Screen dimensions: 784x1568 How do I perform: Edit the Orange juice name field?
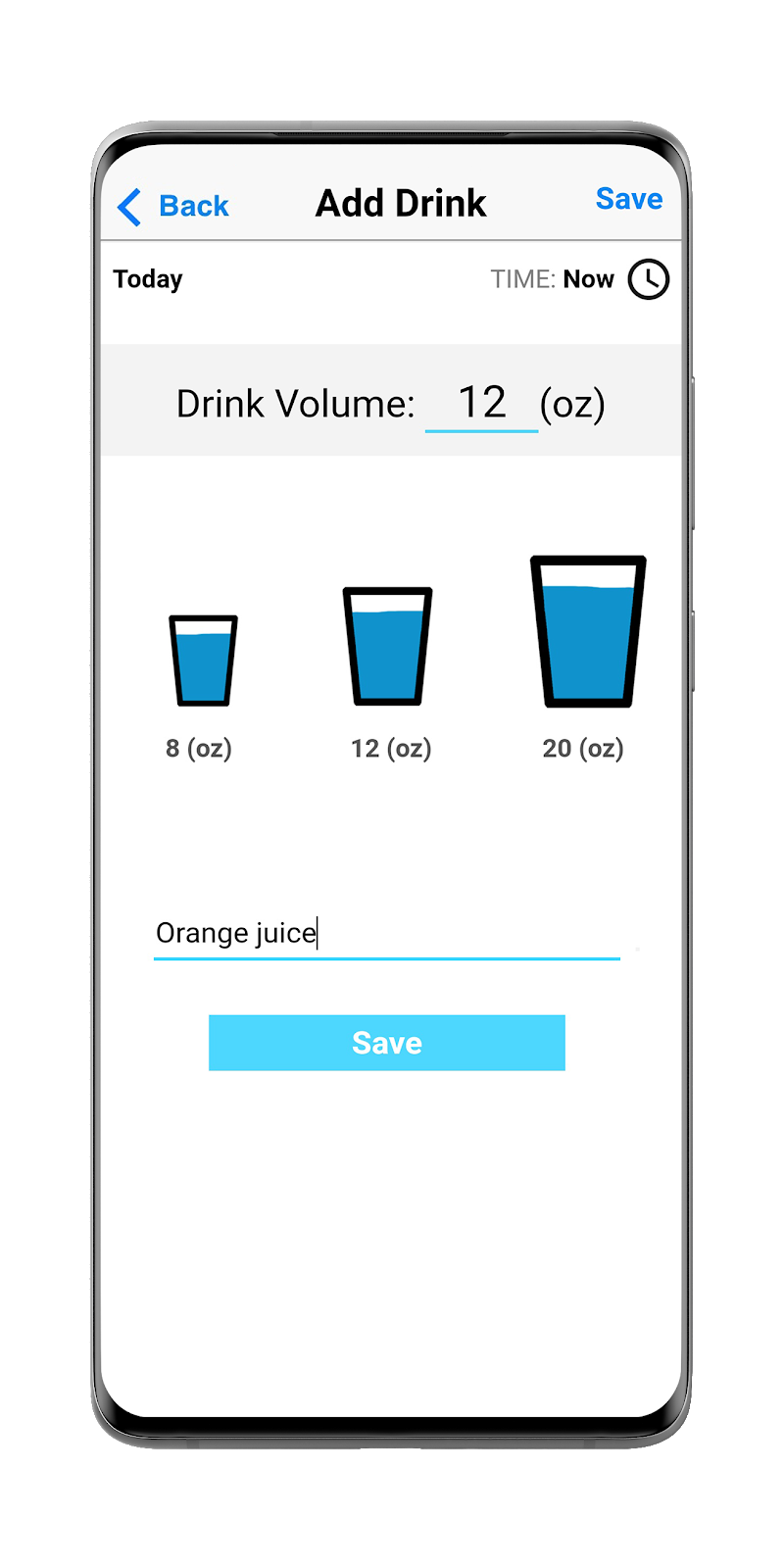[386, 933]
